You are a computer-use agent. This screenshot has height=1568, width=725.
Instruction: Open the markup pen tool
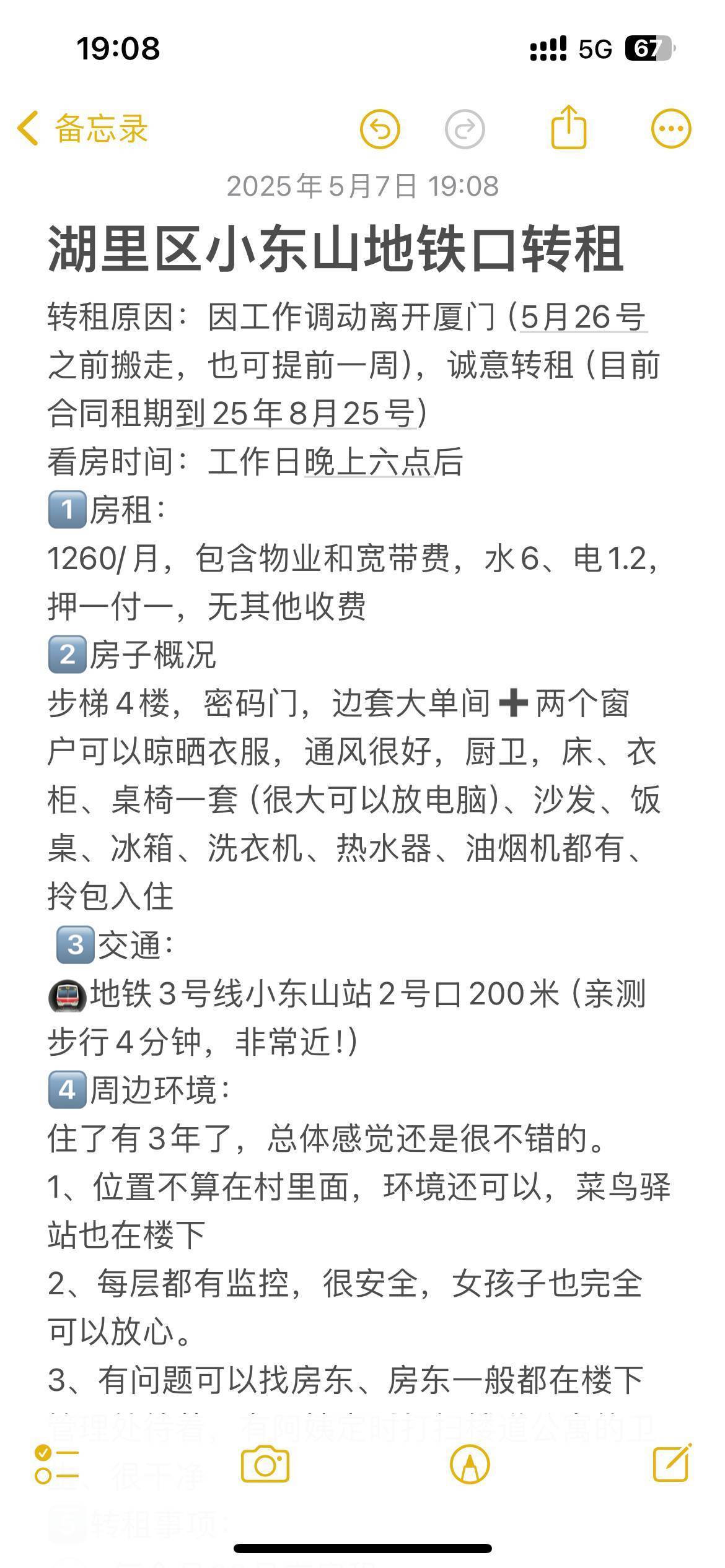point(470,1465)
